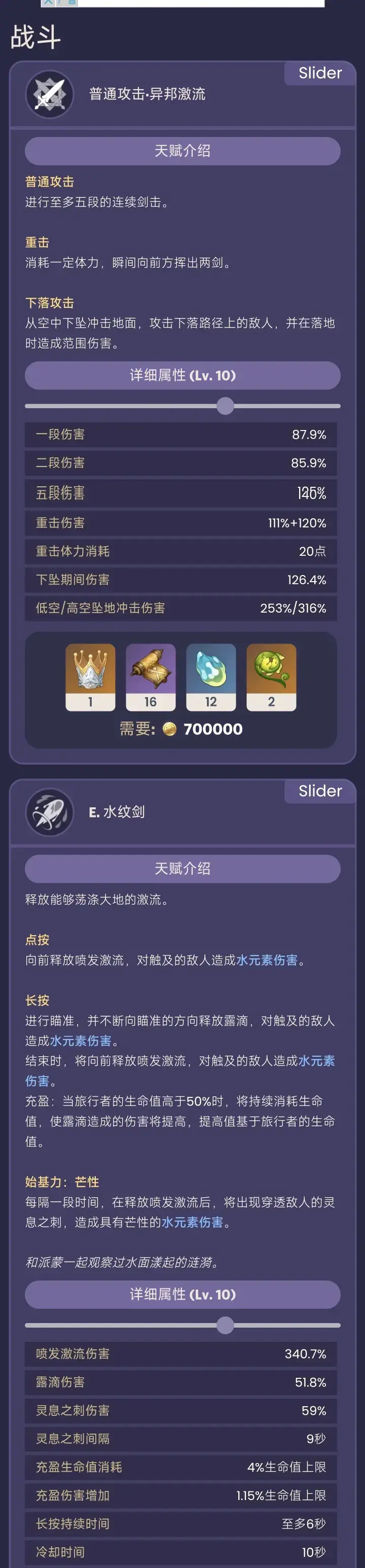Tap 天赋介绍 header in 水纹剑 card
365x1568 pixels.
click(182, 869)
